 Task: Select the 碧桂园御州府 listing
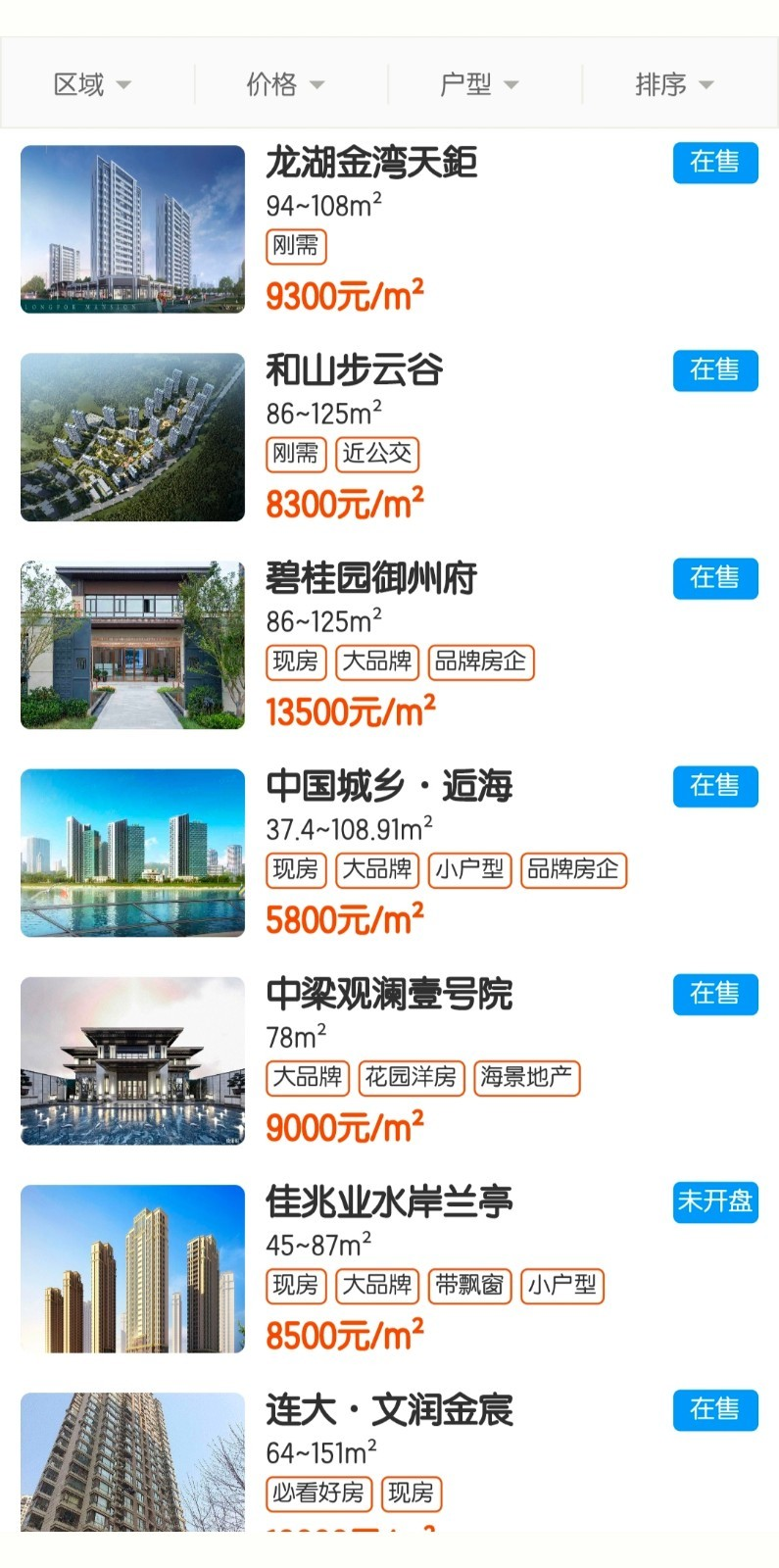370,580
